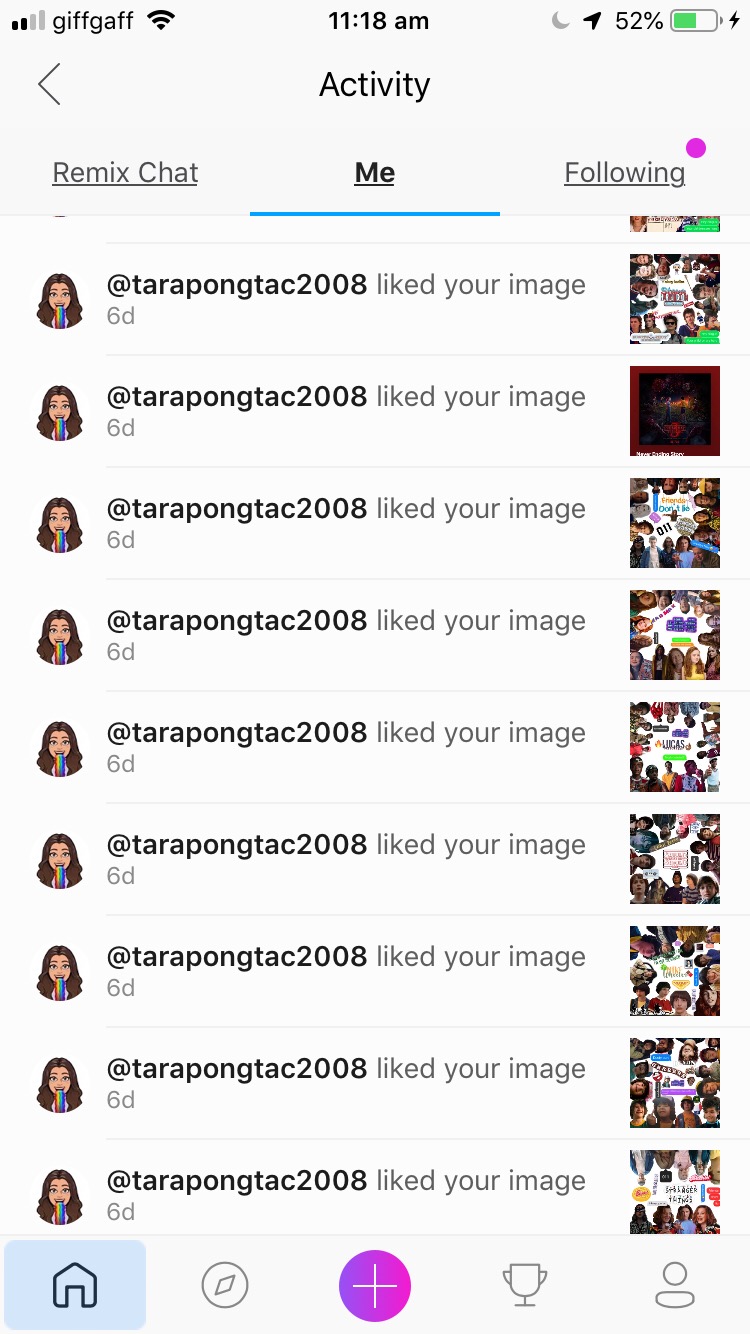750x1334 pixels.
Task: Open my profile tab
Action: pos(675,1285)
